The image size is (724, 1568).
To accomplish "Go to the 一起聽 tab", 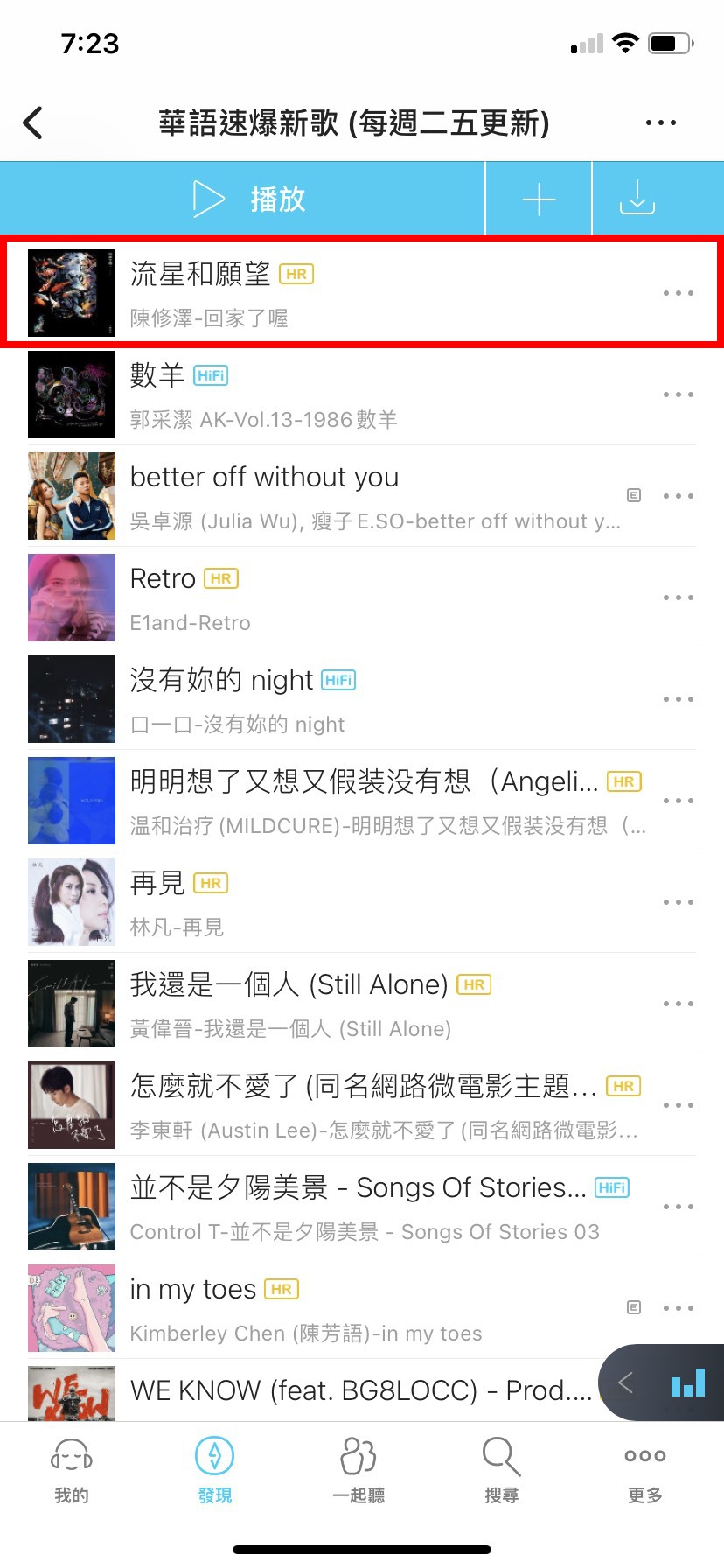I will point(359,1470).
